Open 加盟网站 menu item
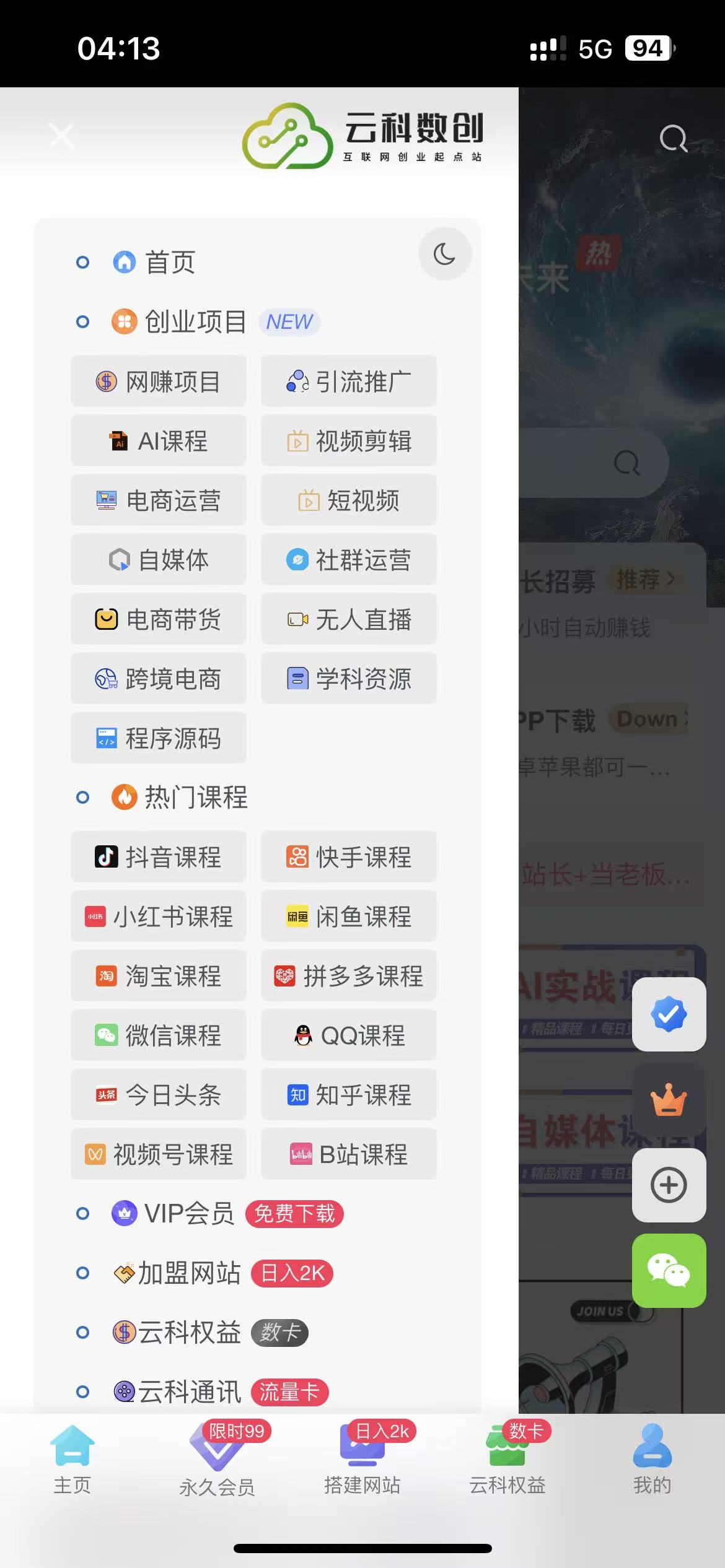Viewport: 725px width, 1568px height. click(189, 1273)
